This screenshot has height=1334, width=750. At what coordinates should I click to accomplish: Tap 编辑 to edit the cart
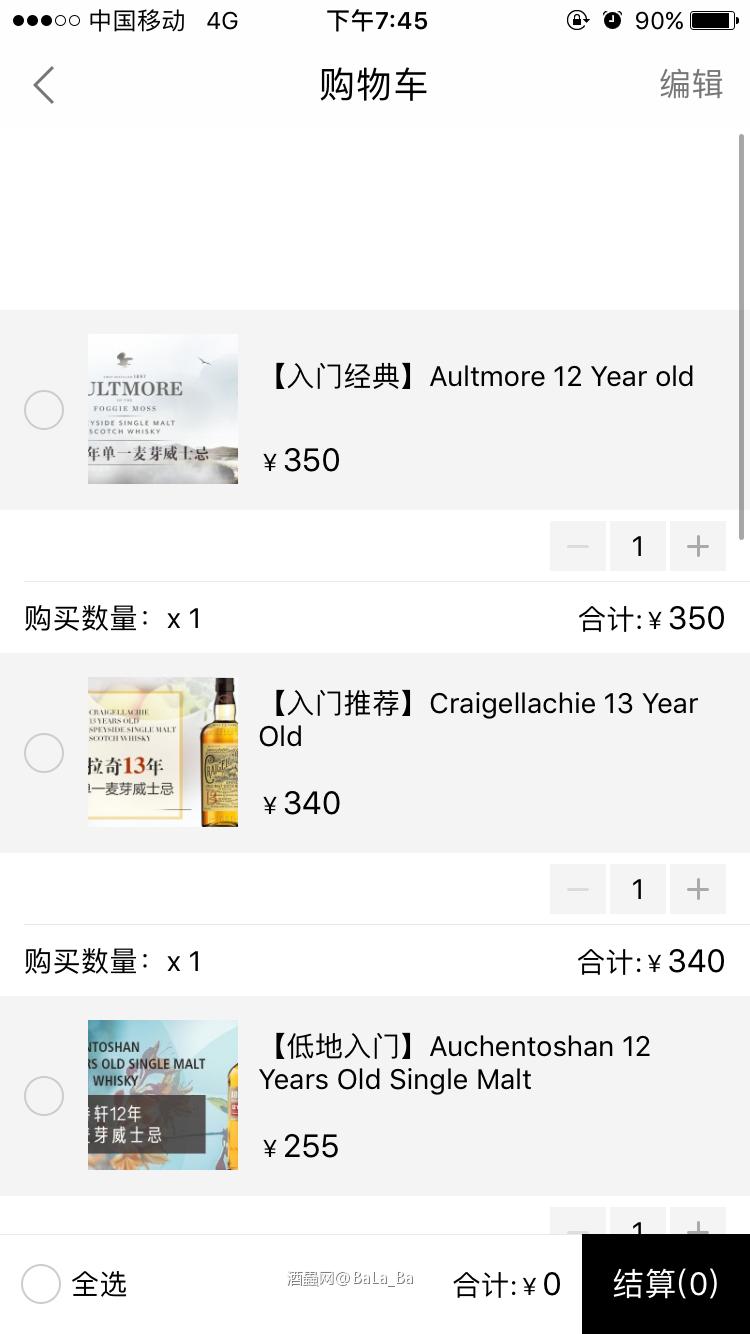pyautogui.click(x=691, y=85)
